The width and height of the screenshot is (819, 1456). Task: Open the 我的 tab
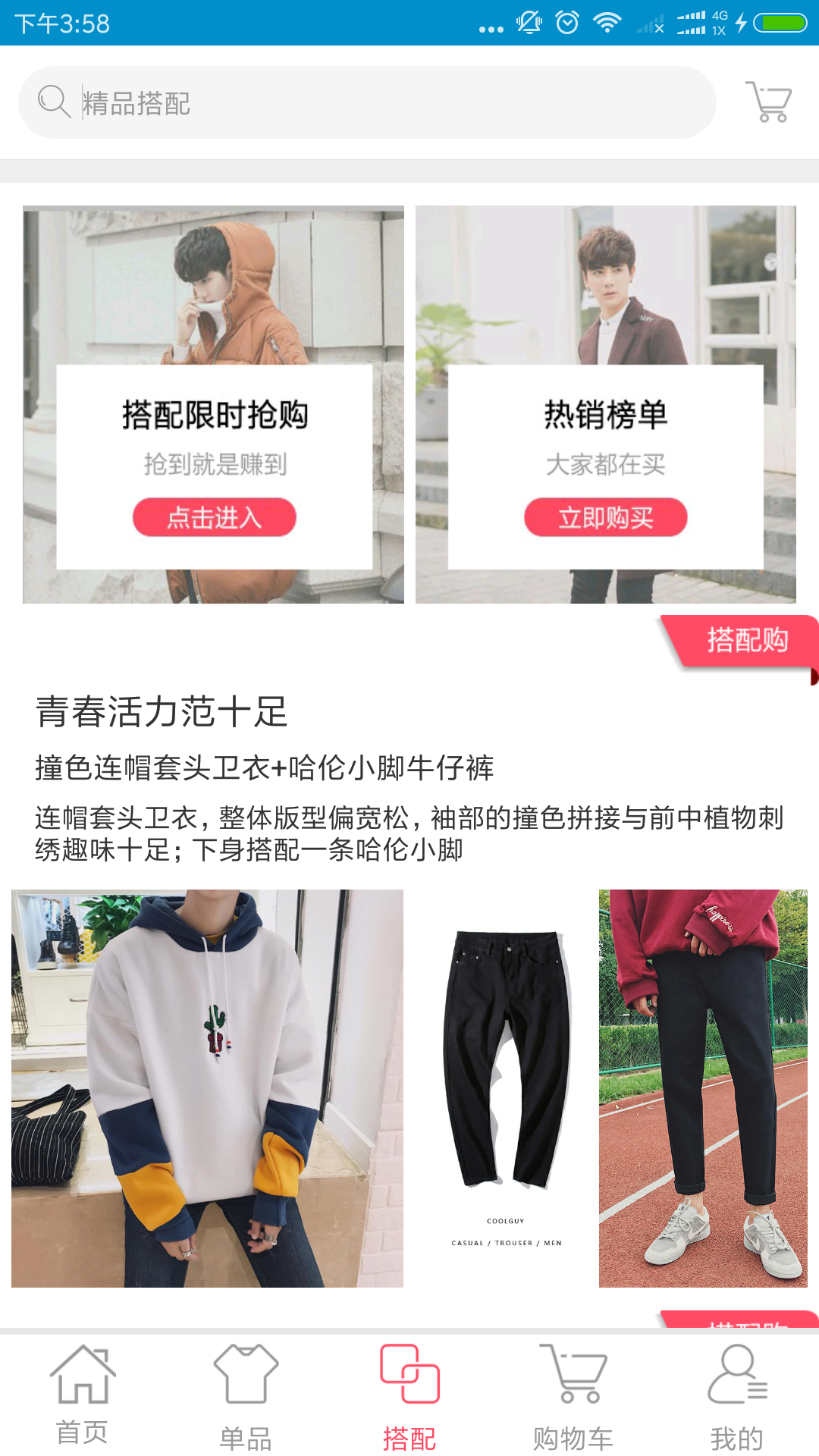(737, 1395)
